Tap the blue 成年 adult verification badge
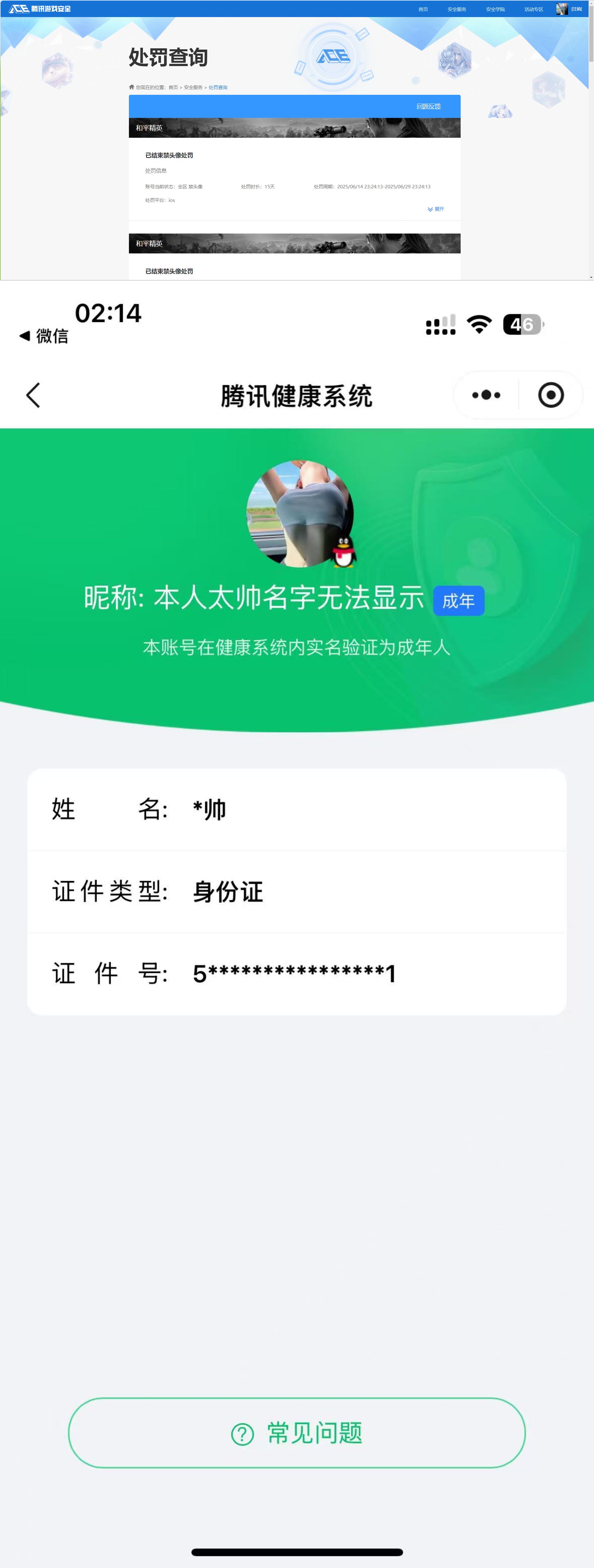The width and height of the screenshot is (594, 1568). tap(458, 600)
